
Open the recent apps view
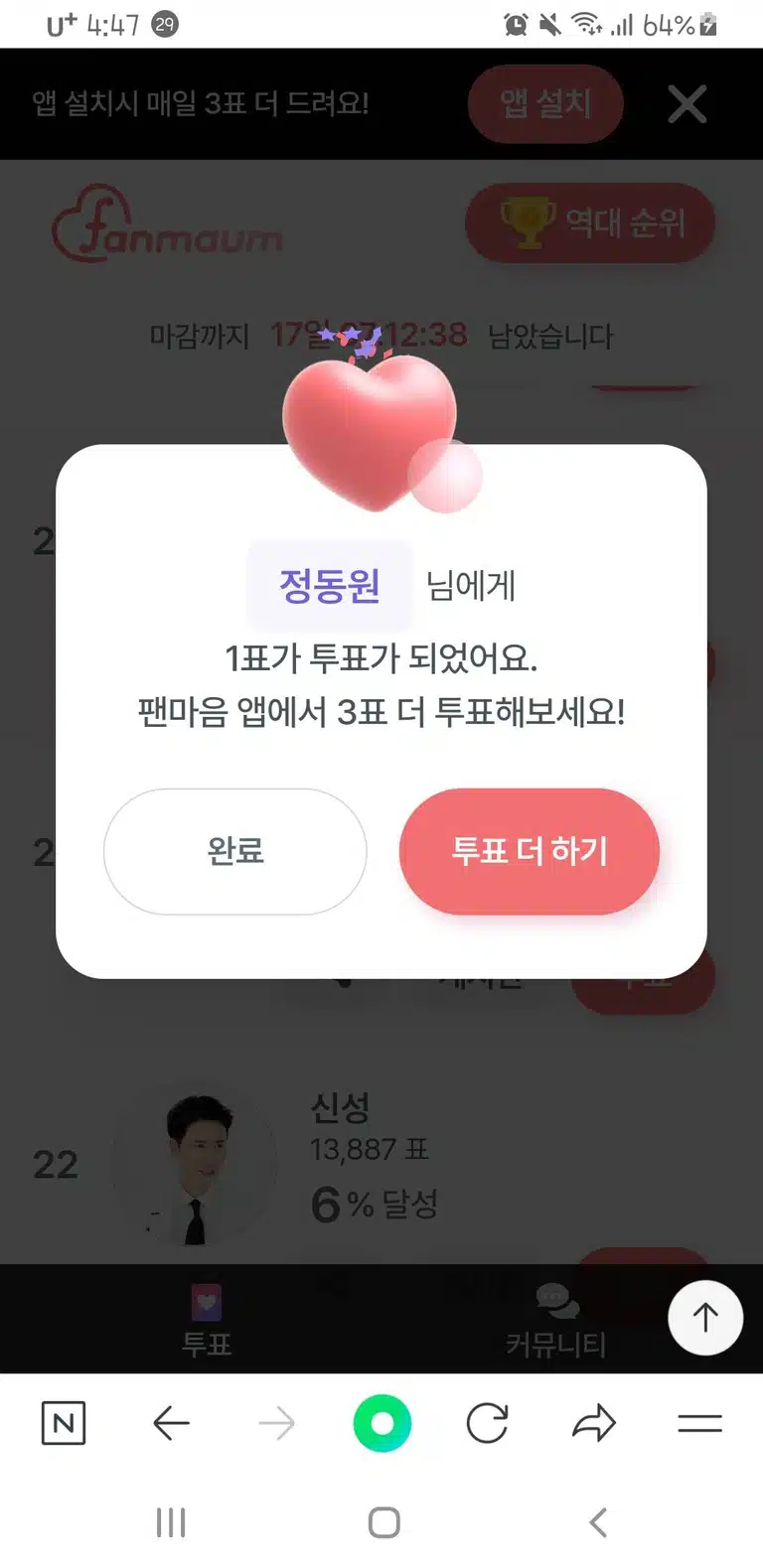pos(171,1522)
